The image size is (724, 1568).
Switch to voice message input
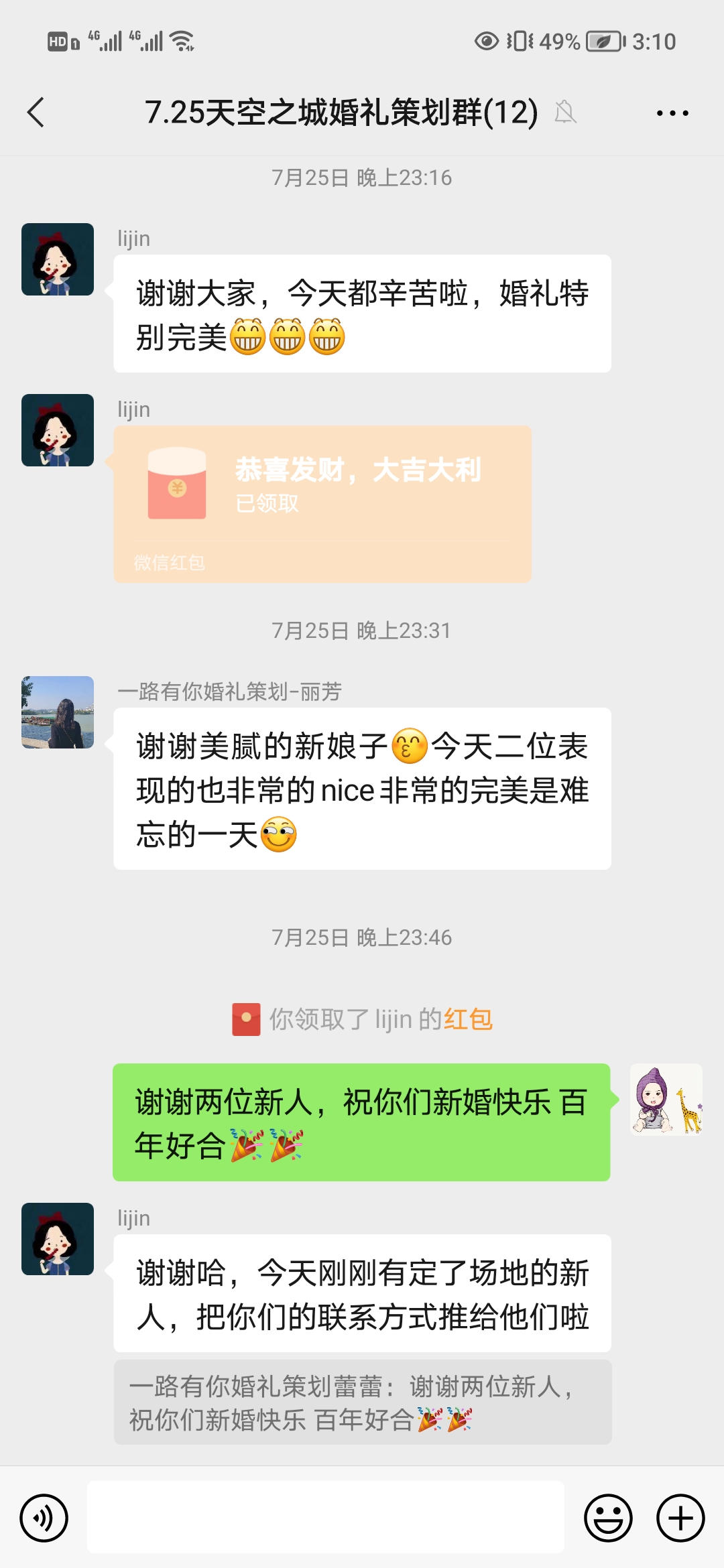pyautogui.click(x=44, y=1518)
